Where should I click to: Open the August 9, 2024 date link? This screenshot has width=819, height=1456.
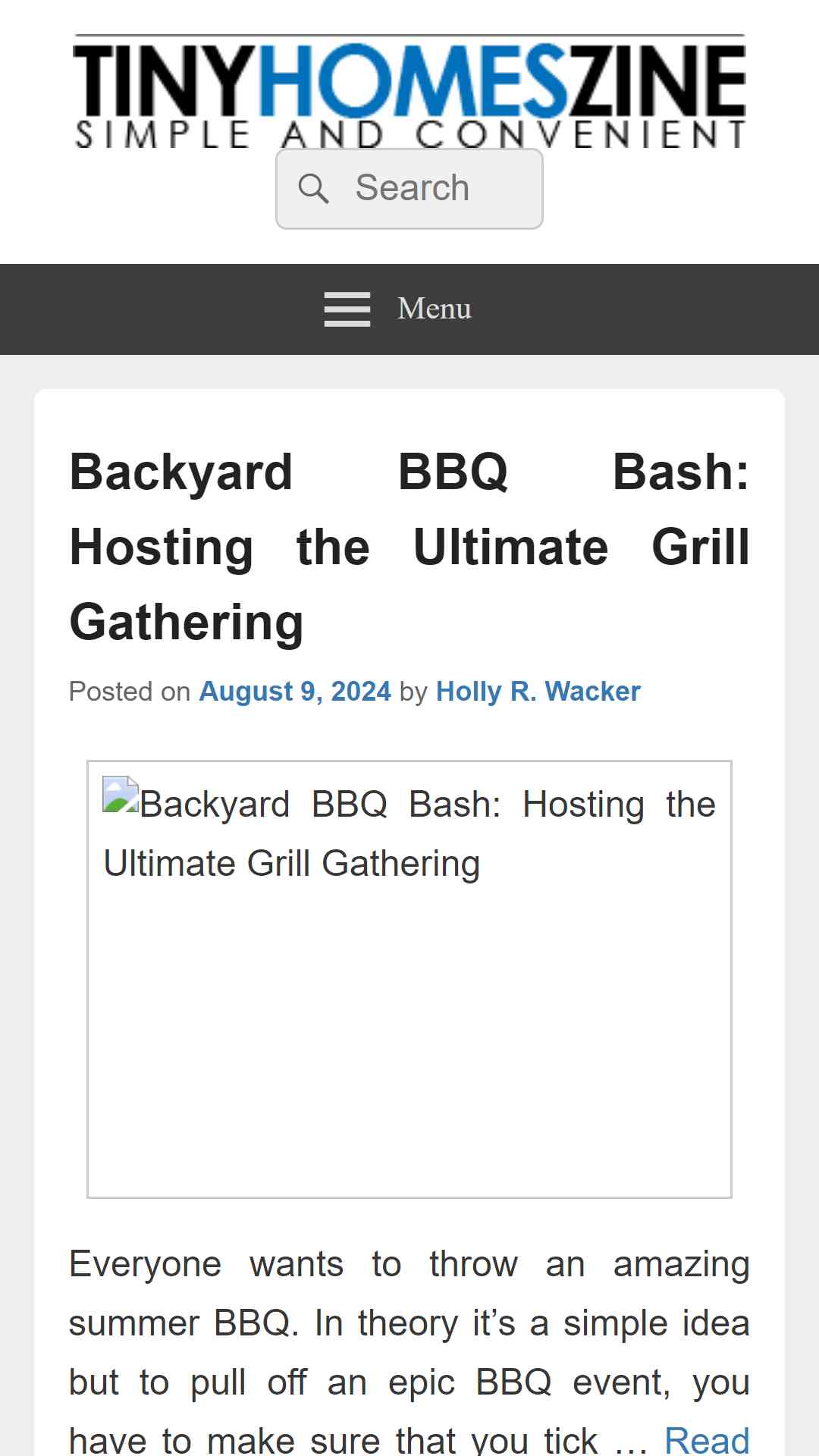295,692
